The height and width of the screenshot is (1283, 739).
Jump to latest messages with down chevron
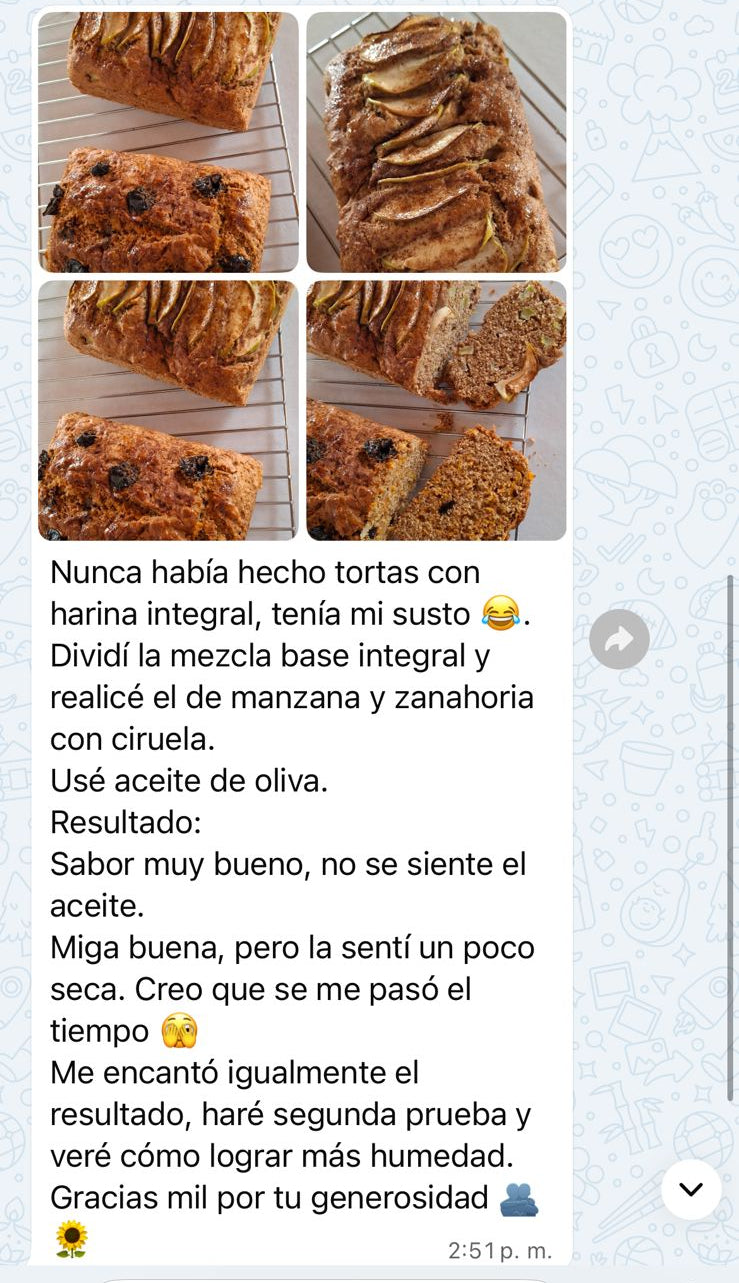(x=691, y=1189)
